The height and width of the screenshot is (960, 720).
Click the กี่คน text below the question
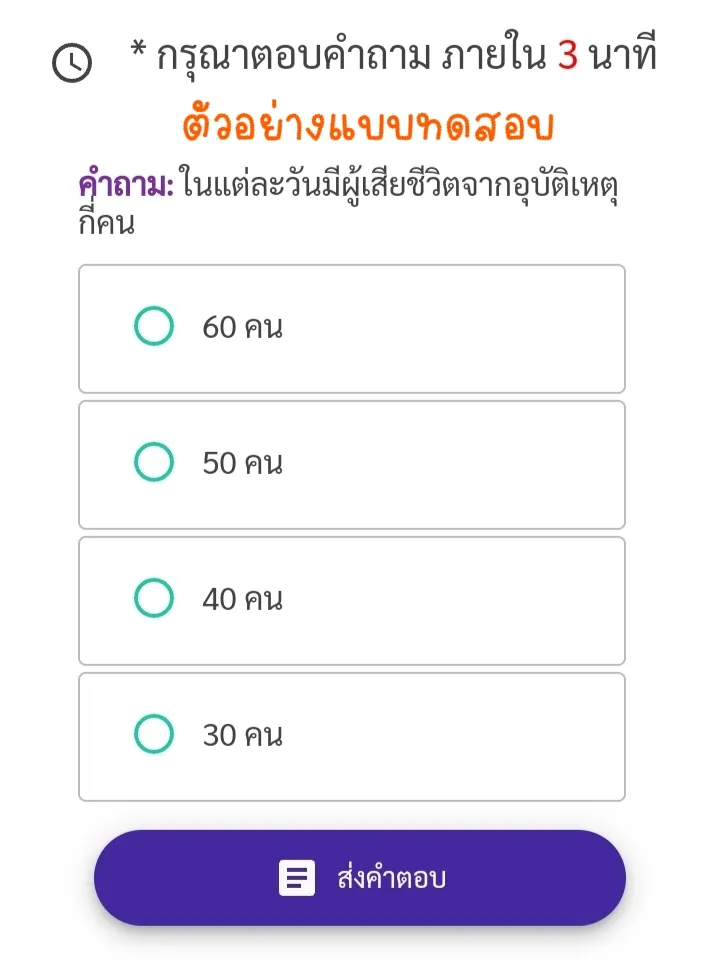[x=103, y=222]
